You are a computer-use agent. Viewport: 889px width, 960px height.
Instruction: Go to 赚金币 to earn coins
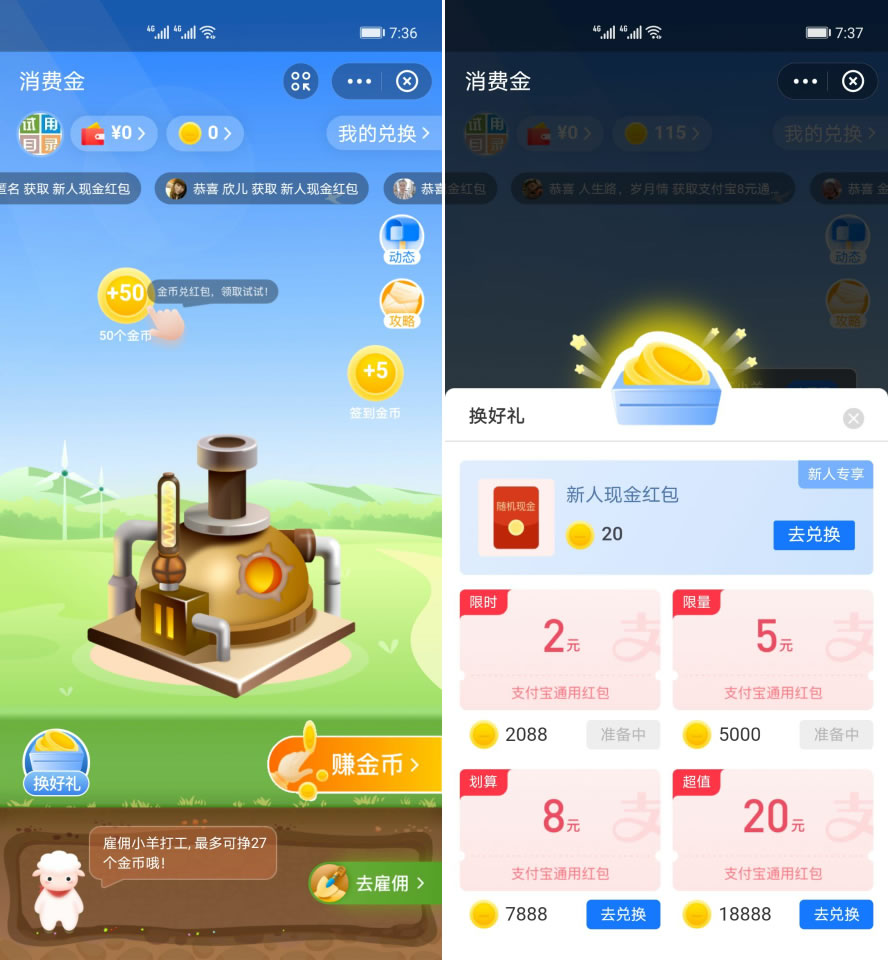[355, 765]
